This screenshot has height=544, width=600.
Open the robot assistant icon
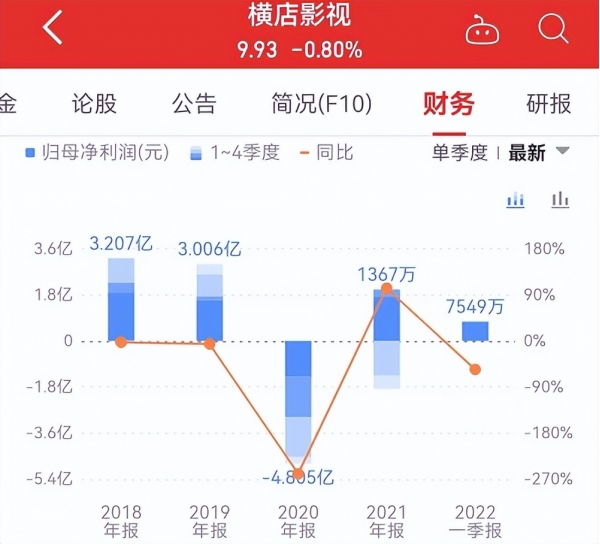tap(482, 29)
